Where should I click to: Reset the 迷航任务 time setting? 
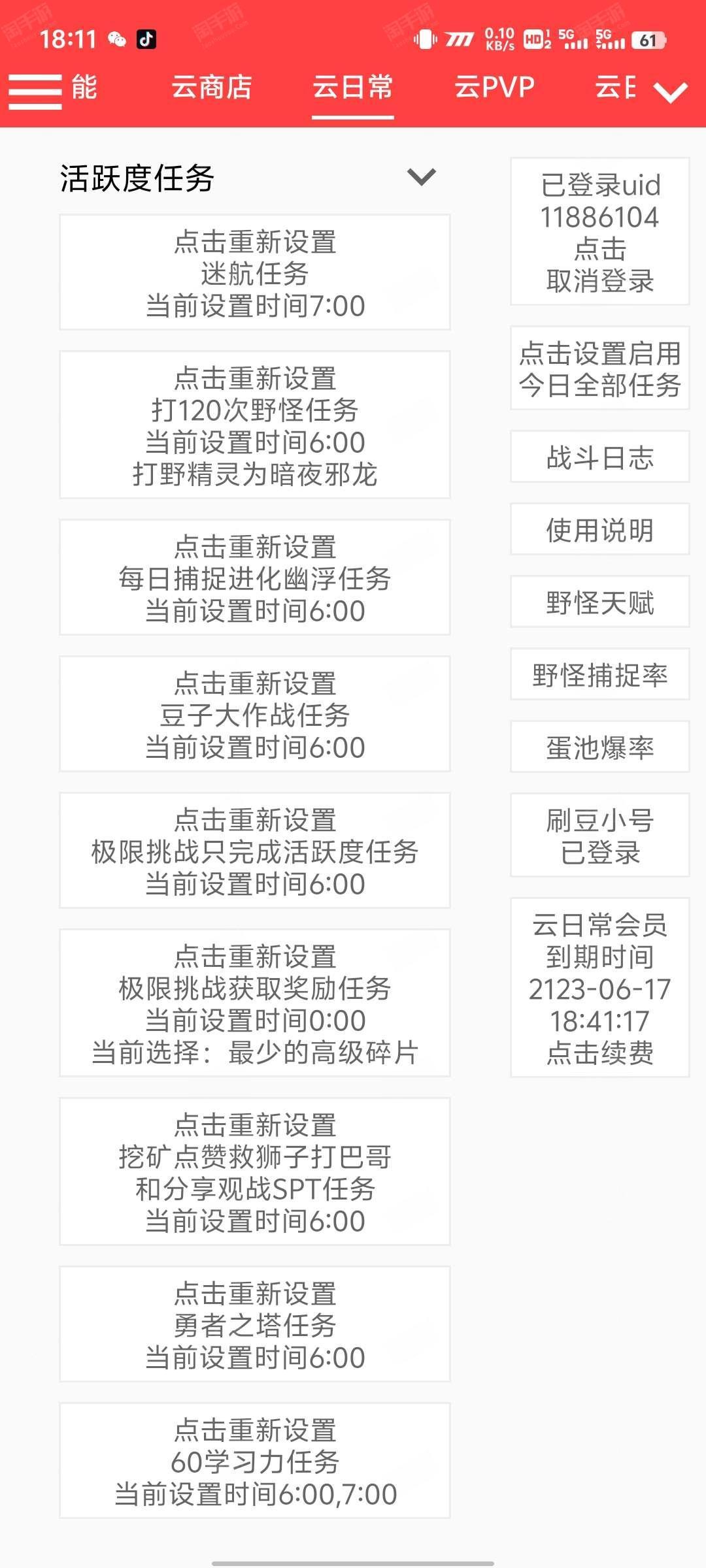tap(255, 272)
